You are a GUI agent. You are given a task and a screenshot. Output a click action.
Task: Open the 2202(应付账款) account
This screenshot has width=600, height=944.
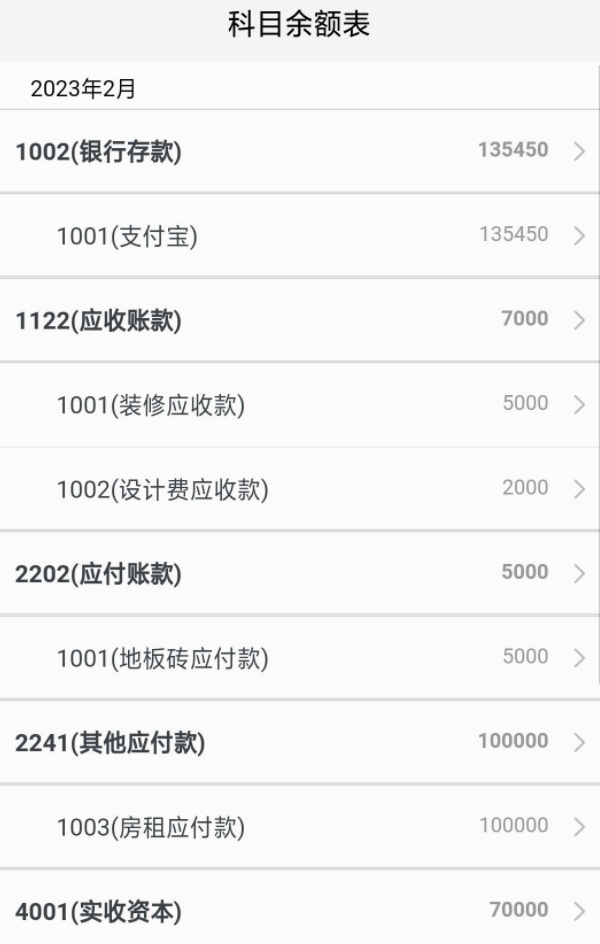point(298,573)
